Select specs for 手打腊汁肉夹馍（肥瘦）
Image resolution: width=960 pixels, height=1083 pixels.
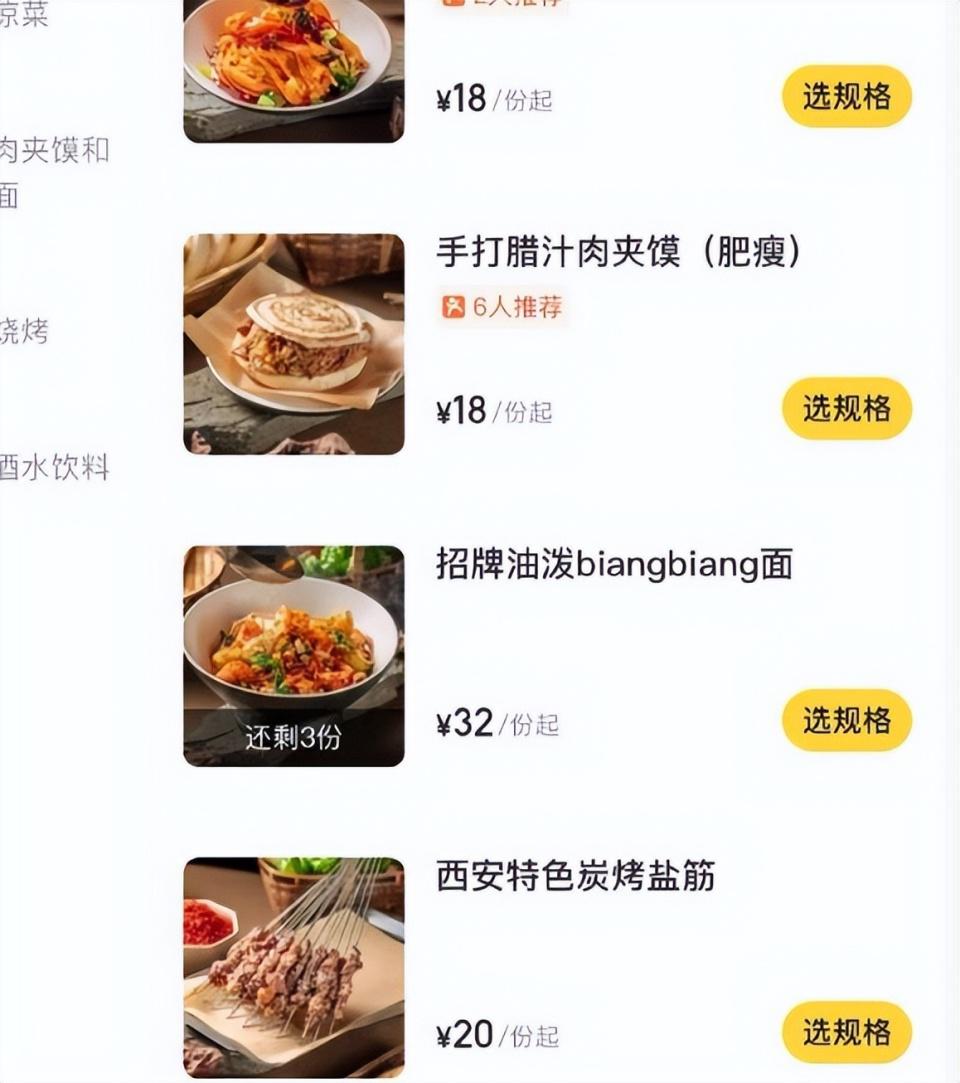(x=846, y=409)
